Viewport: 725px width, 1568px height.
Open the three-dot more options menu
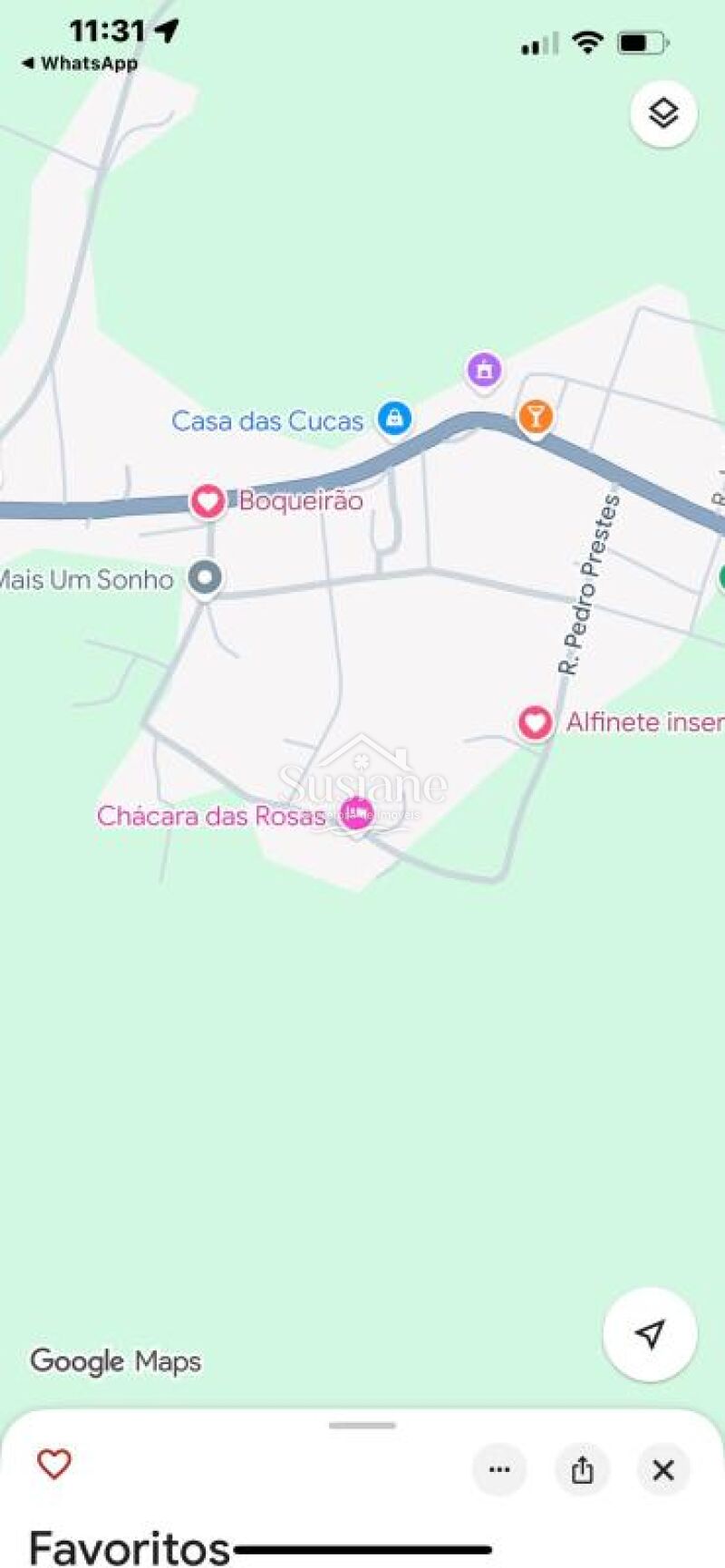pyautogui.click(x=499, y=1469)
